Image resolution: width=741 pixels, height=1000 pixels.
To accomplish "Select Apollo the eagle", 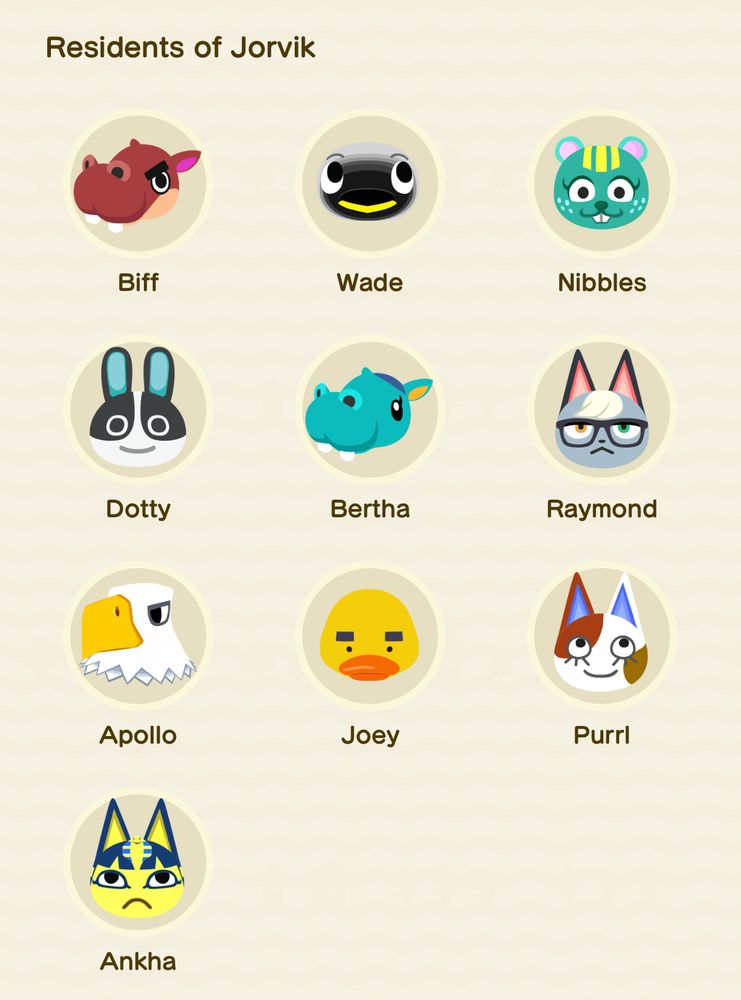I will click(138, 636).
